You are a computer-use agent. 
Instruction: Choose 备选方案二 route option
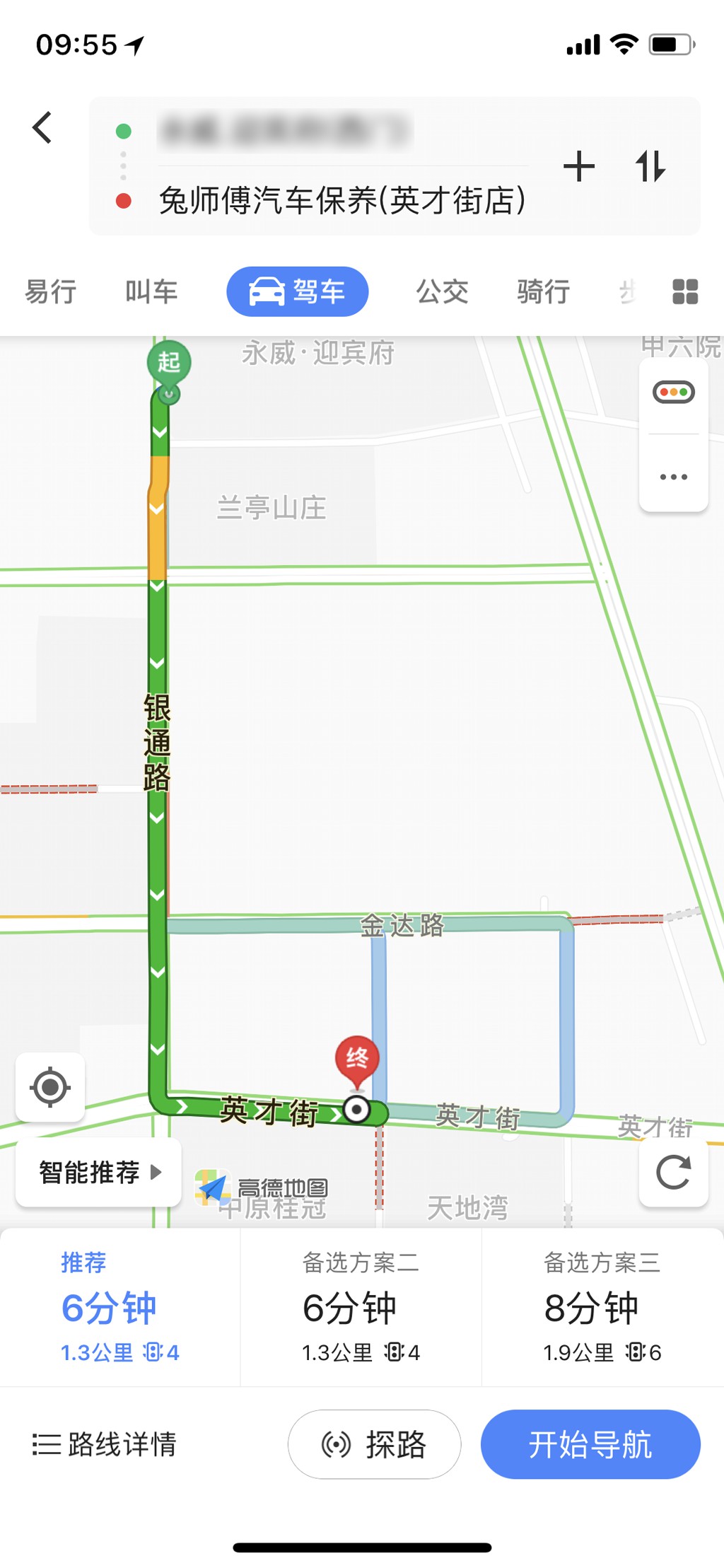tap(361, 1307)
